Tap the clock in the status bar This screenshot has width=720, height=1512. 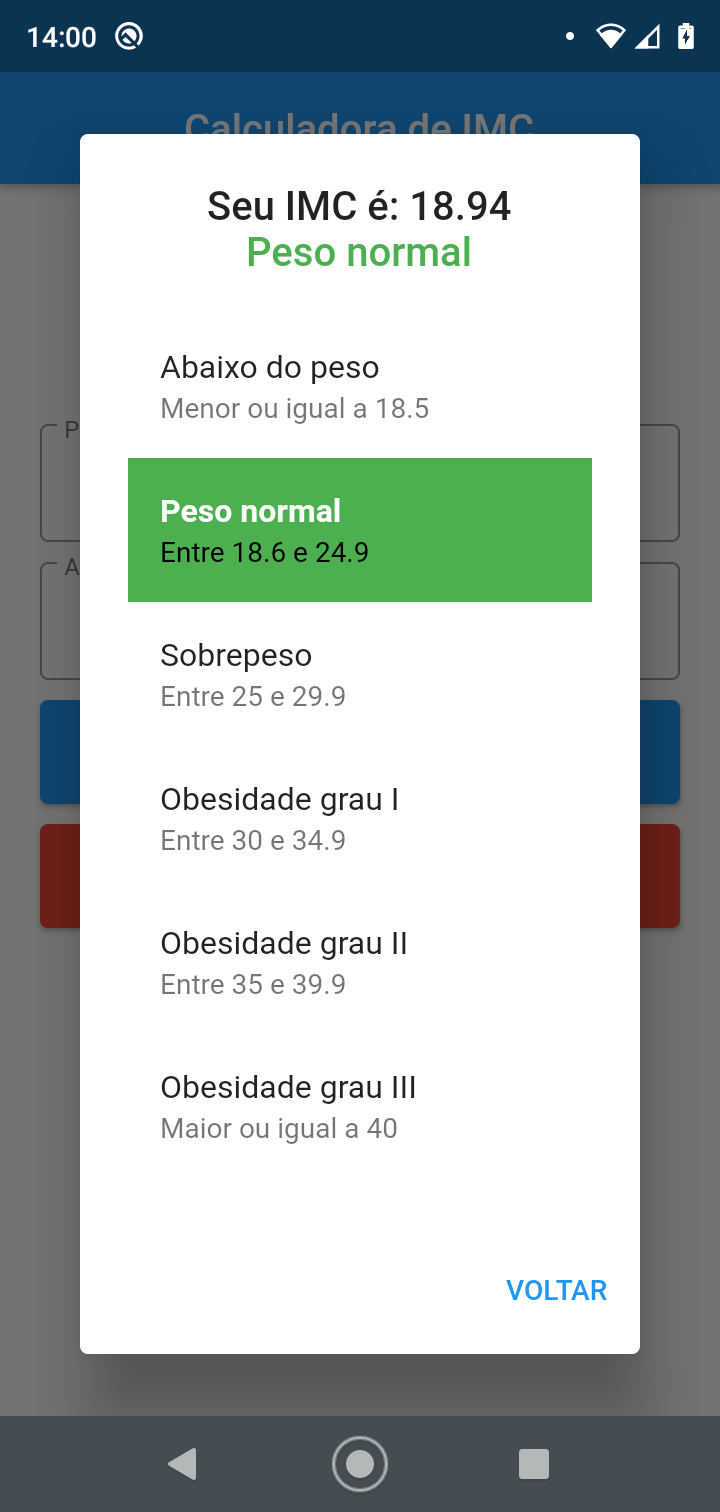(x=62, y=36)
